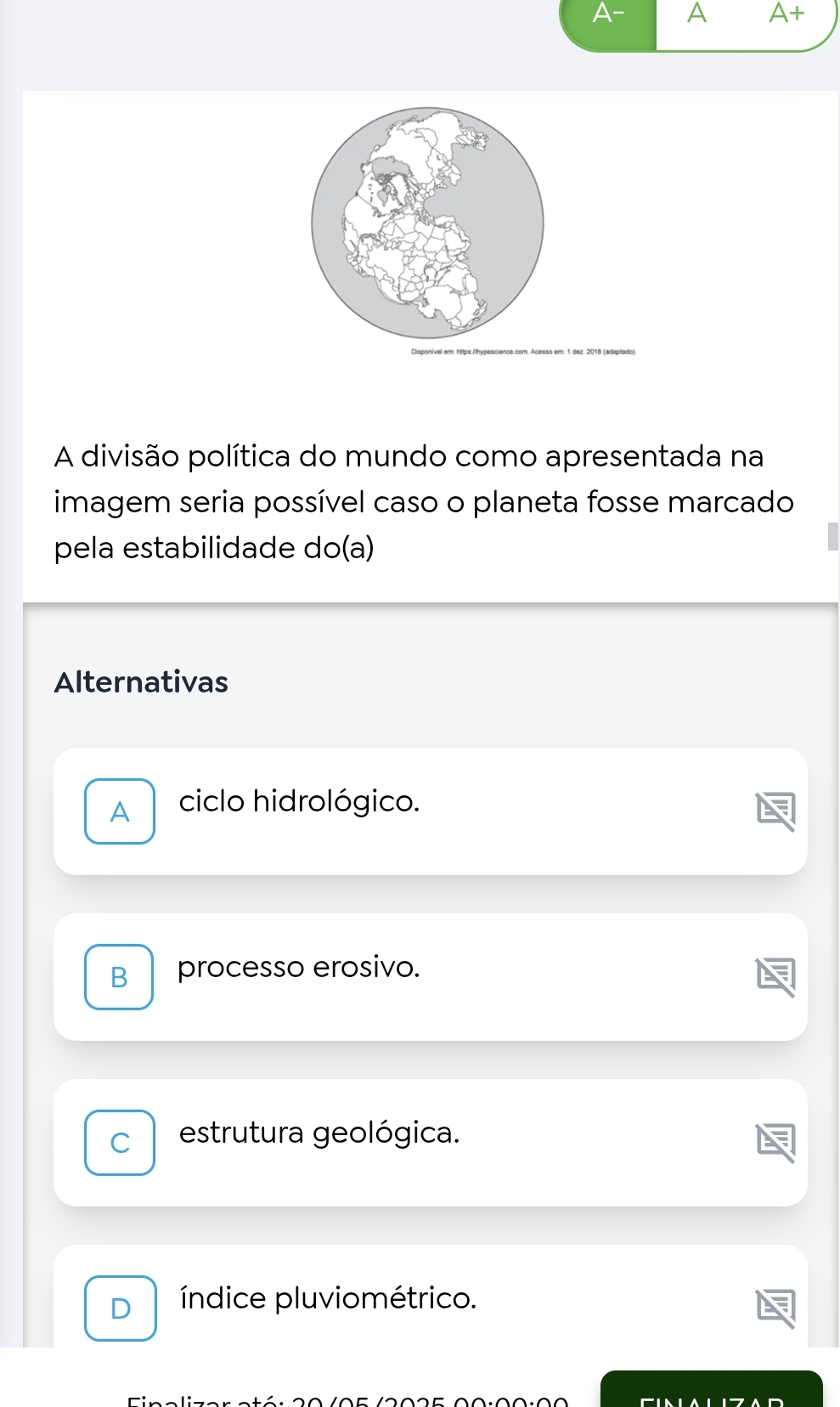Choose alternative A, ciclo hidrológico

(x=120, y=811)
